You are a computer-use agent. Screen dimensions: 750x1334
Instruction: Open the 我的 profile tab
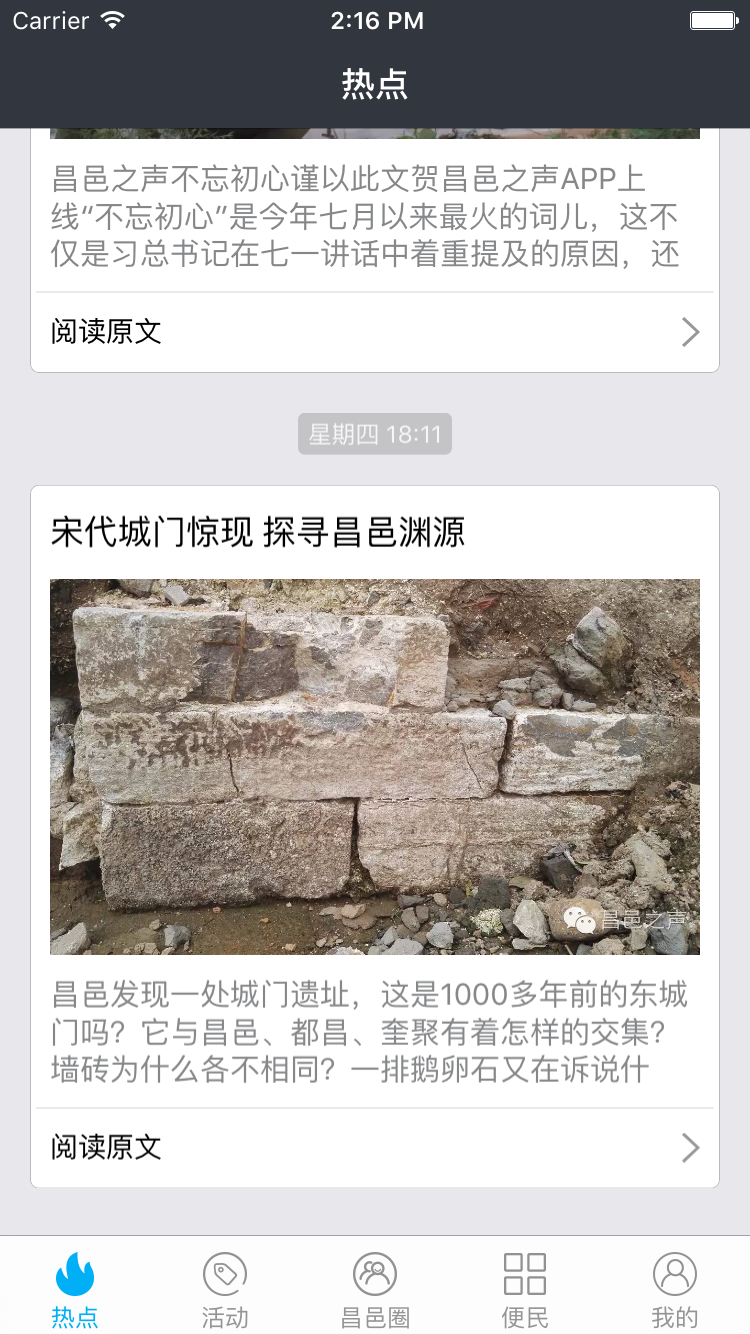[x=675, y=1288]
